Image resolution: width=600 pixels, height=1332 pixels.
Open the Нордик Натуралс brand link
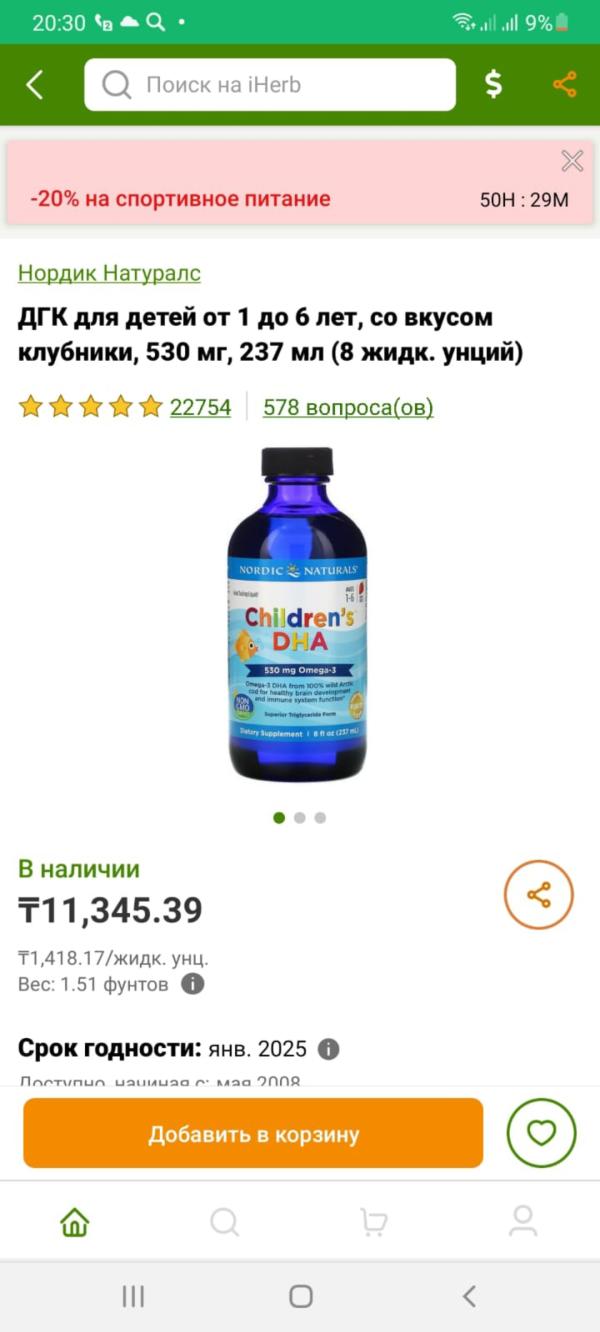point(109,273)
